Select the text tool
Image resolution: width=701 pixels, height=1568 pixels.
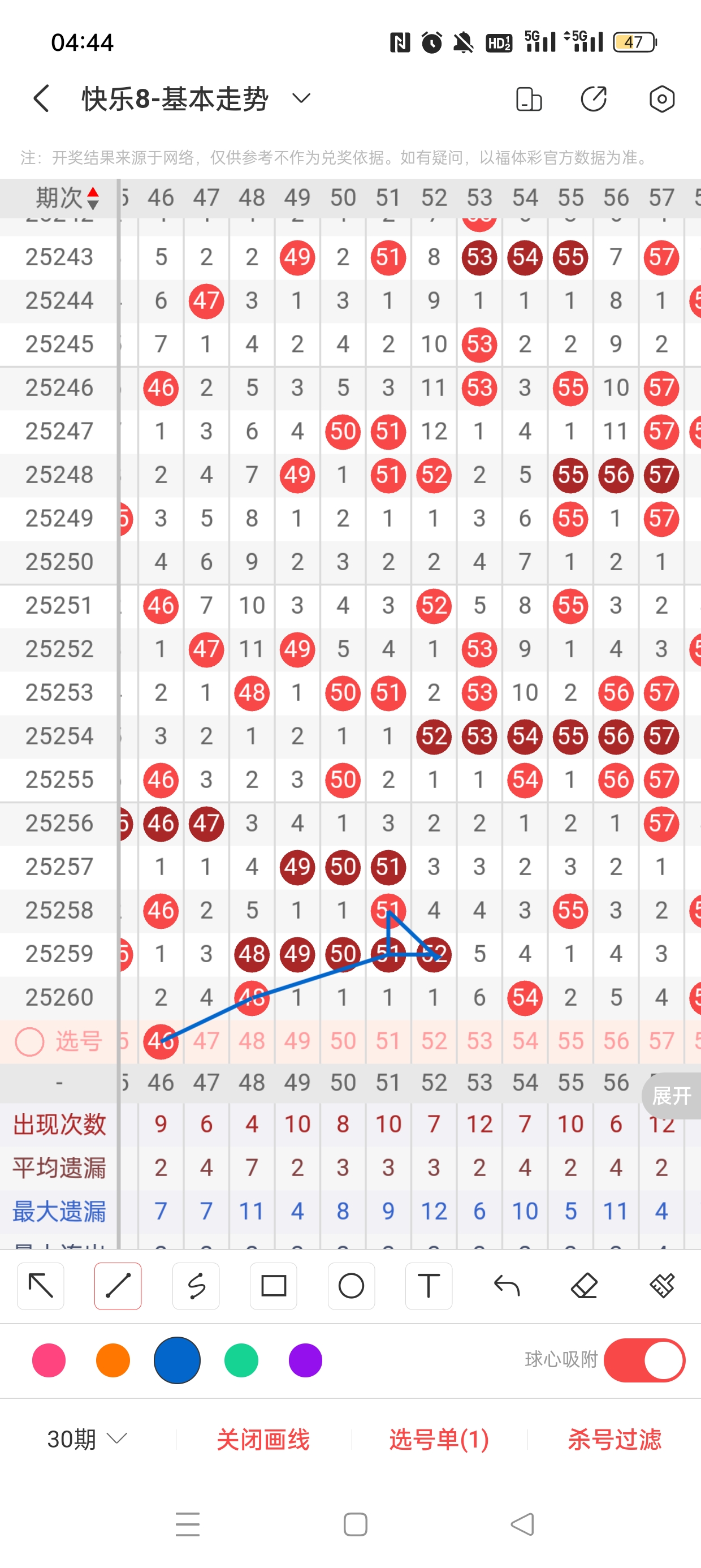tap(429, 1286)
